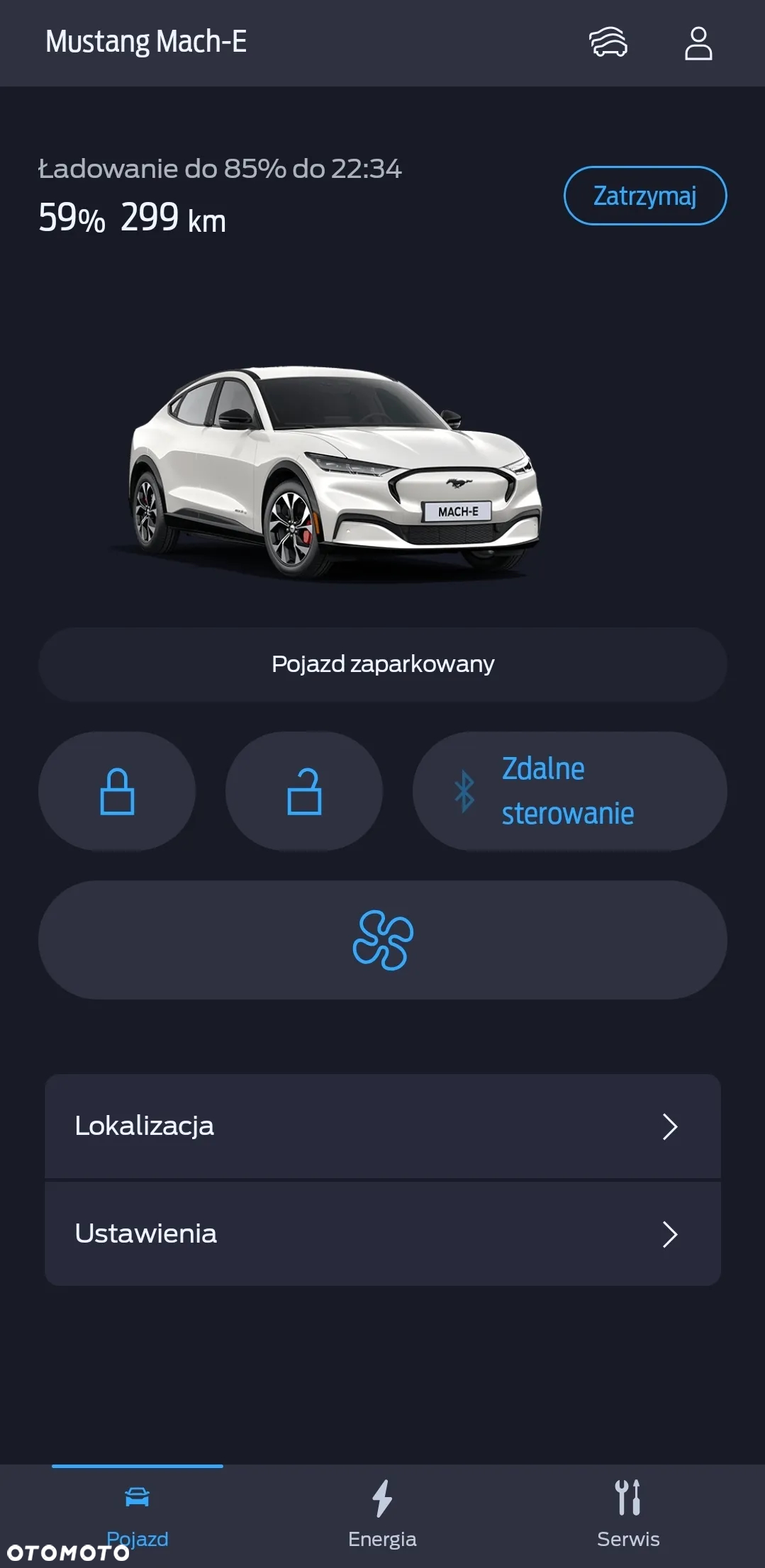Open Zdalne sterowanie remote control
765x1568 pixels.
(x=569, y=791)
